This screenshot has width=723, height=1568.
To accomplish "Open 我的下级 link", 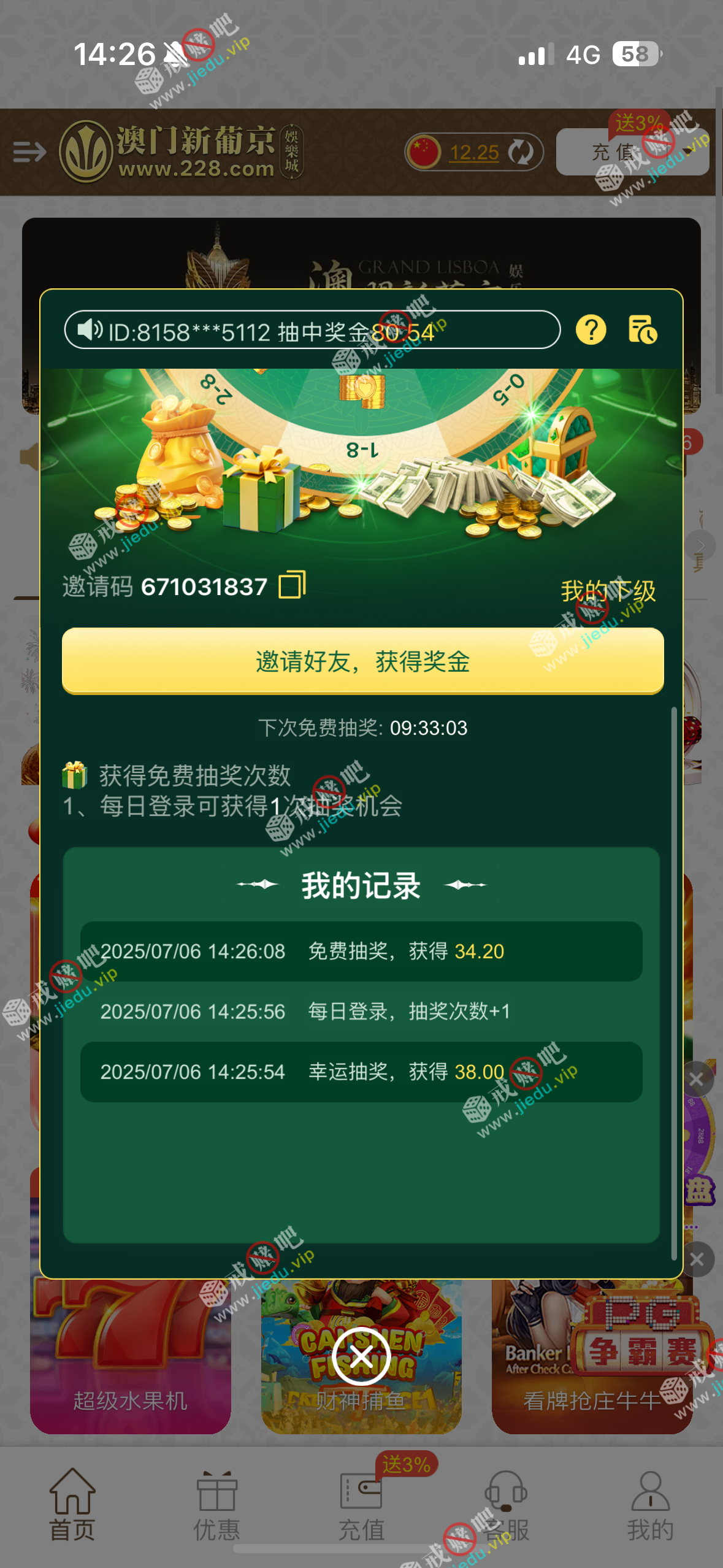I will (608, 591).
